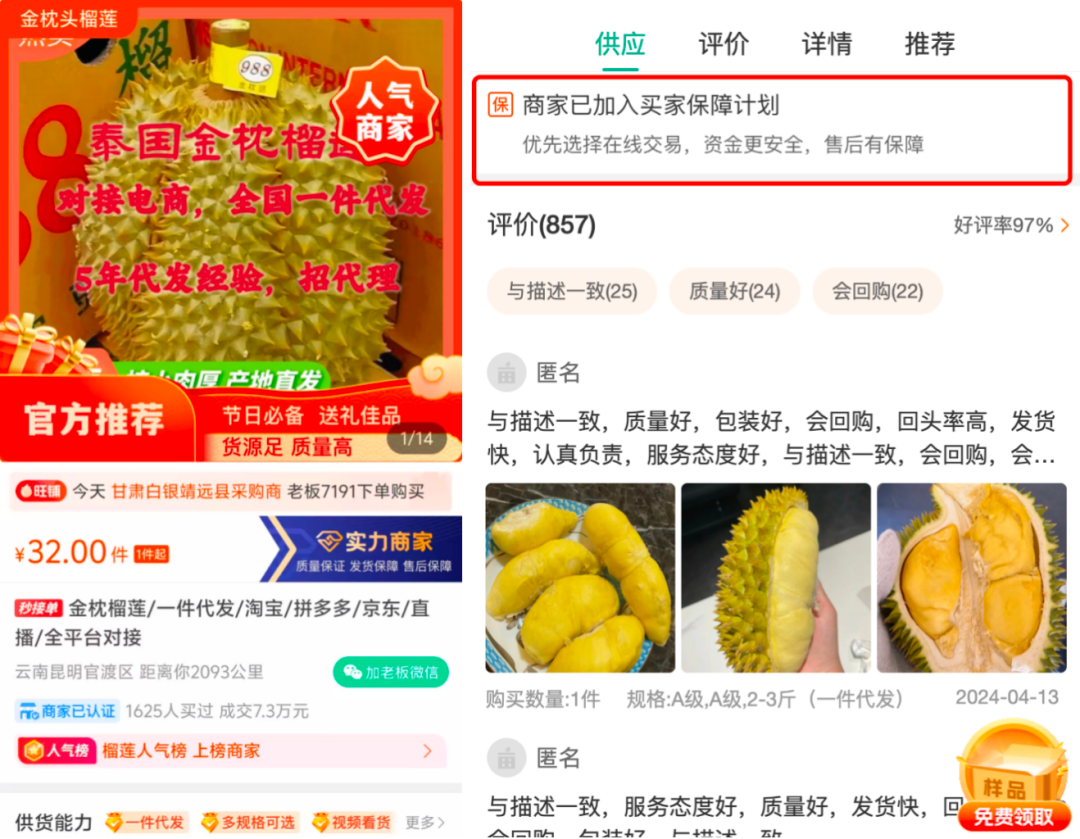Open review photo of hand-held durian
The width and height of the screenshot is (1080, 839).
[776, 578]
